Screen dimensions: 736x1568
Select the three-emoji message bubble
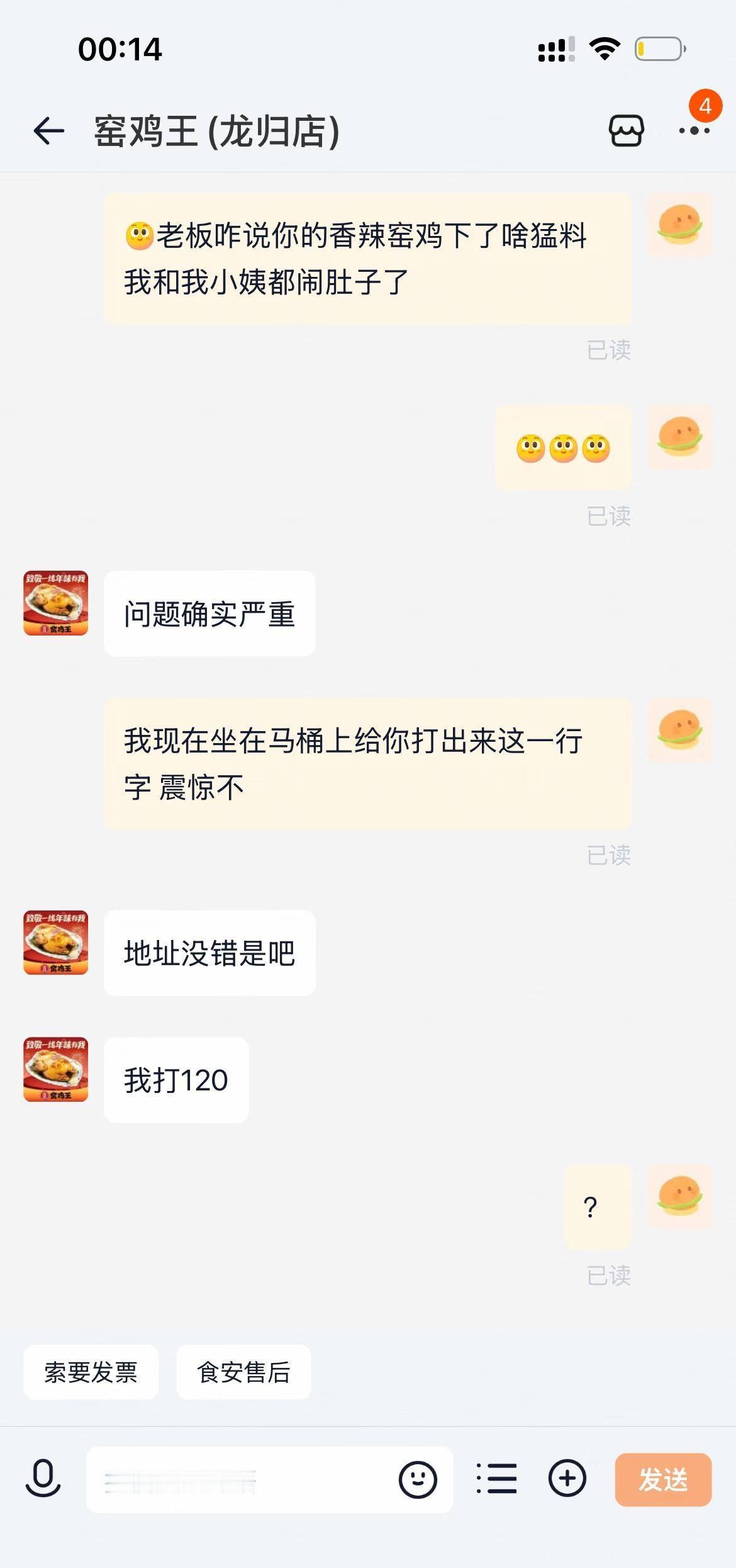click(562, 449)
